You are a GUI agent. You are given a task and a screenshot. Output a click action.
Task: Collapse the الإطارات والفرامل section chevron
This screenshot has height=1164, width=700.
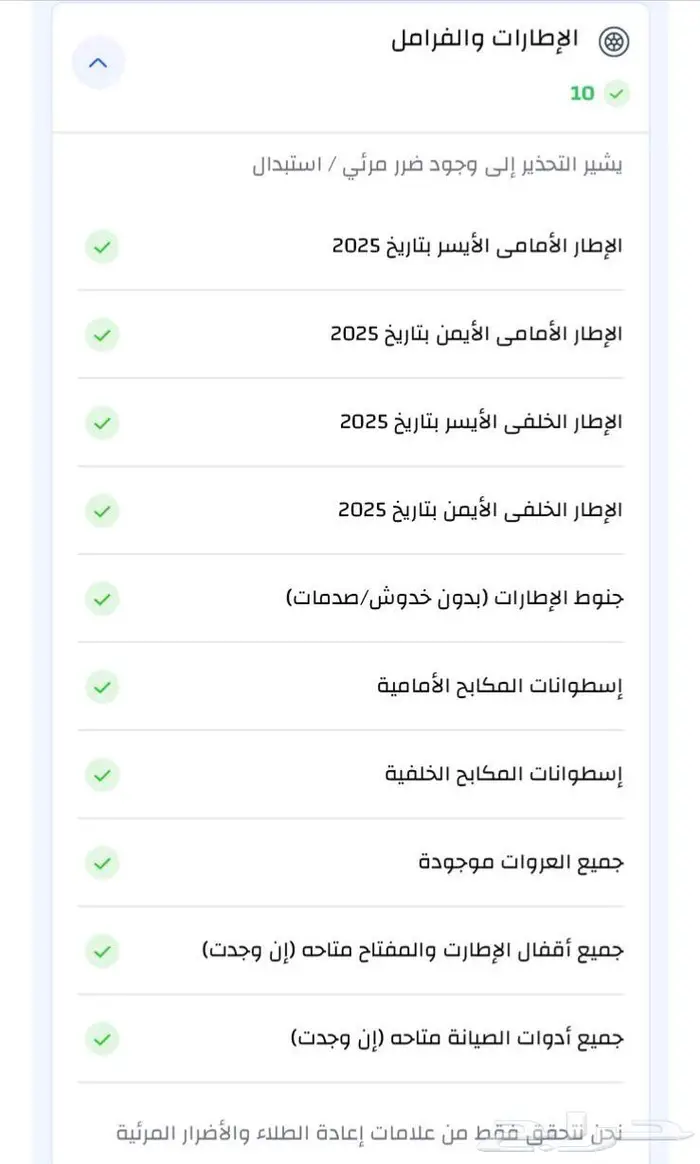(x=98, y=62)
